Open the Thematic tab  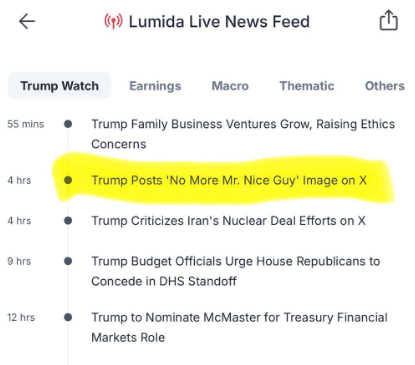point(307,86)
